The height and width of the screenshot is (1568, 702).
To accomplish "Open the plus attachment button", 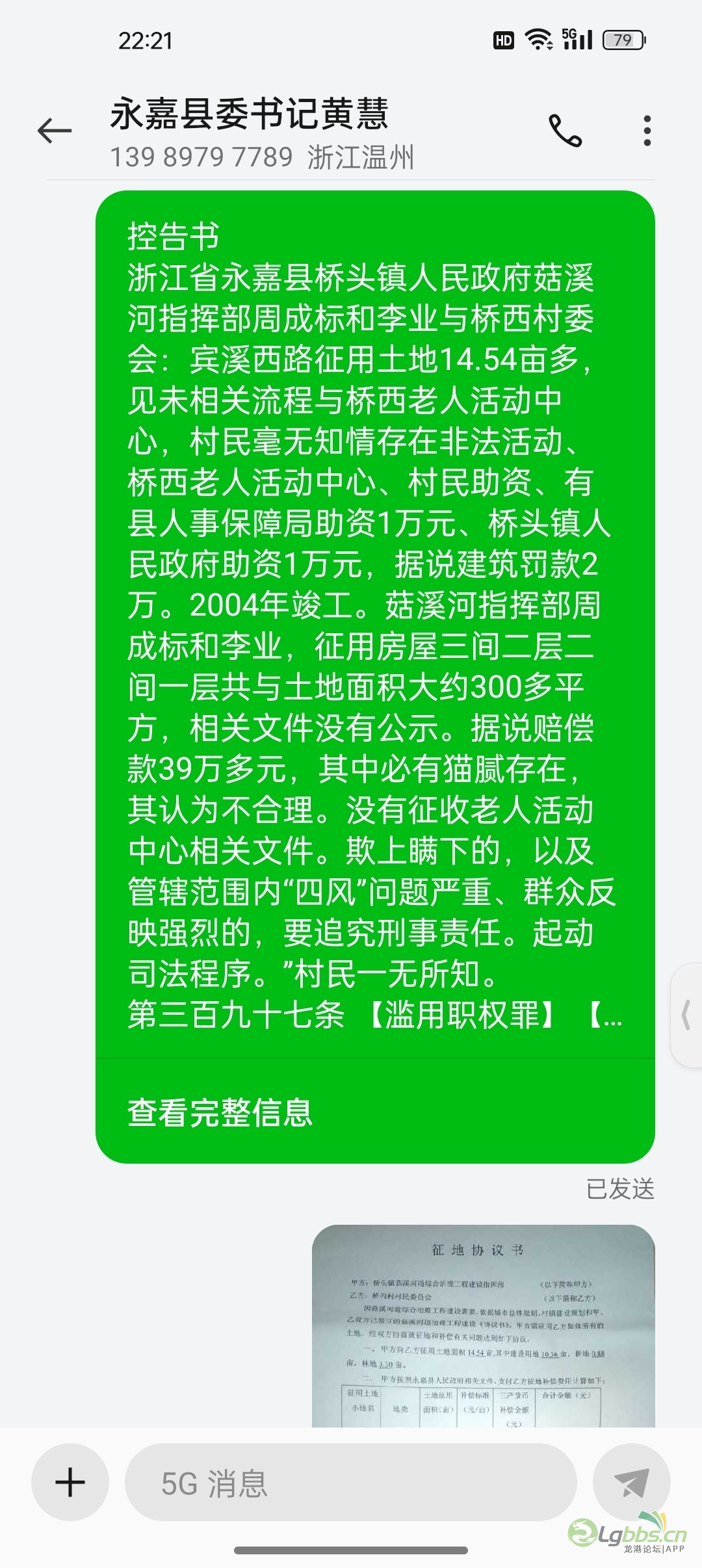I will pos(70,1482).
